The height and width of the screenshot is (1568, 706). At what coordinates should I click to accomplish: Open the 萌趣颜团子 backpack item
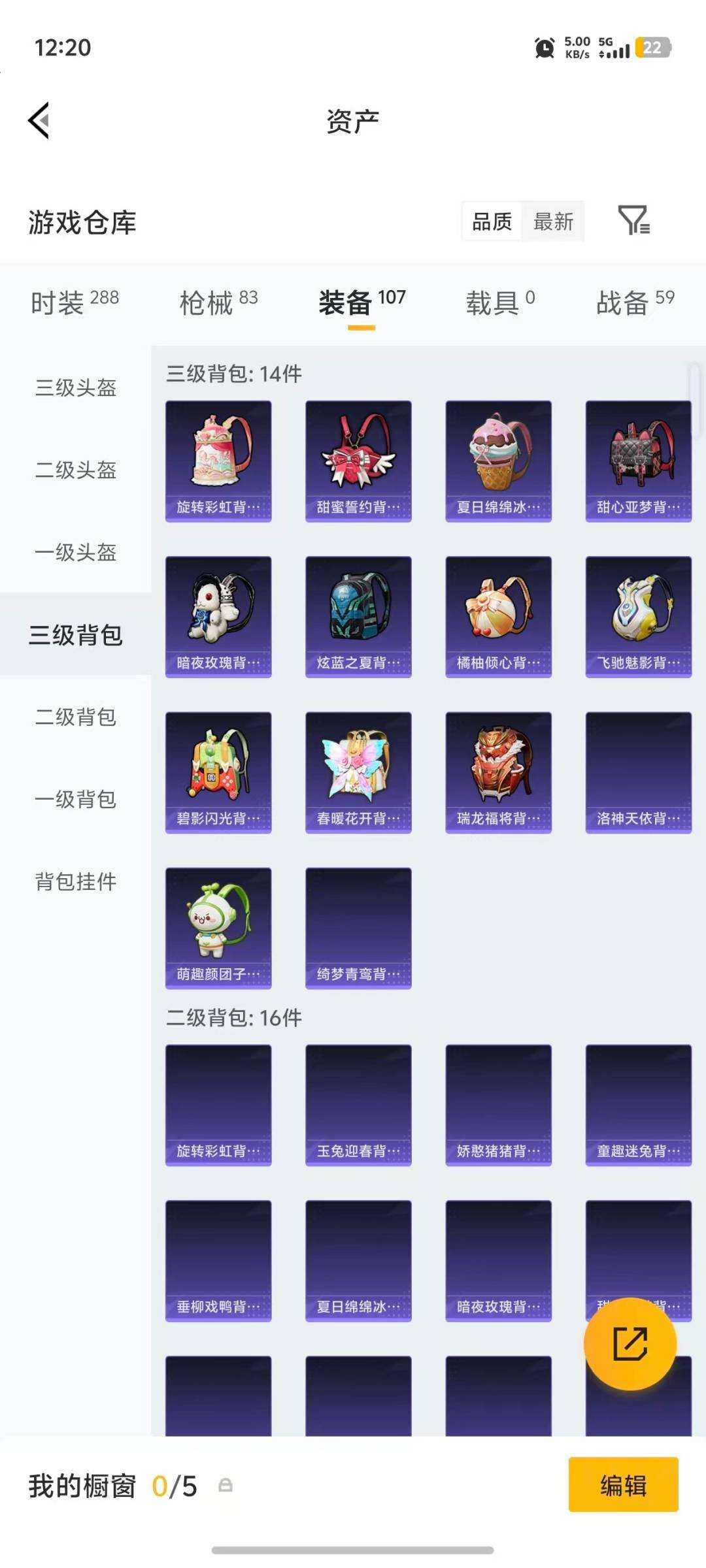pyautogui.click(x=218, y=928)
